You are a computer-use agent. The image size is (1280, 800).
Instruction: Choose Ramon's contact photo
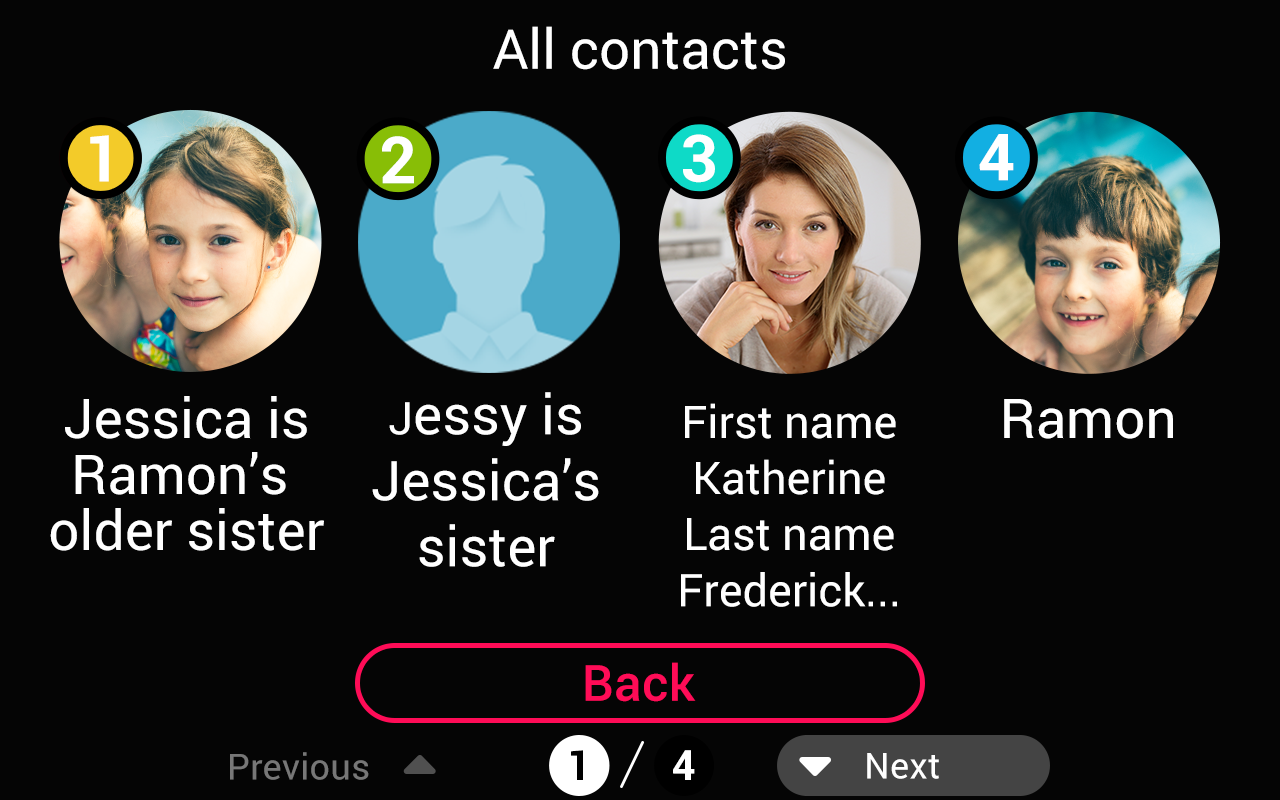click(1089, 242)
